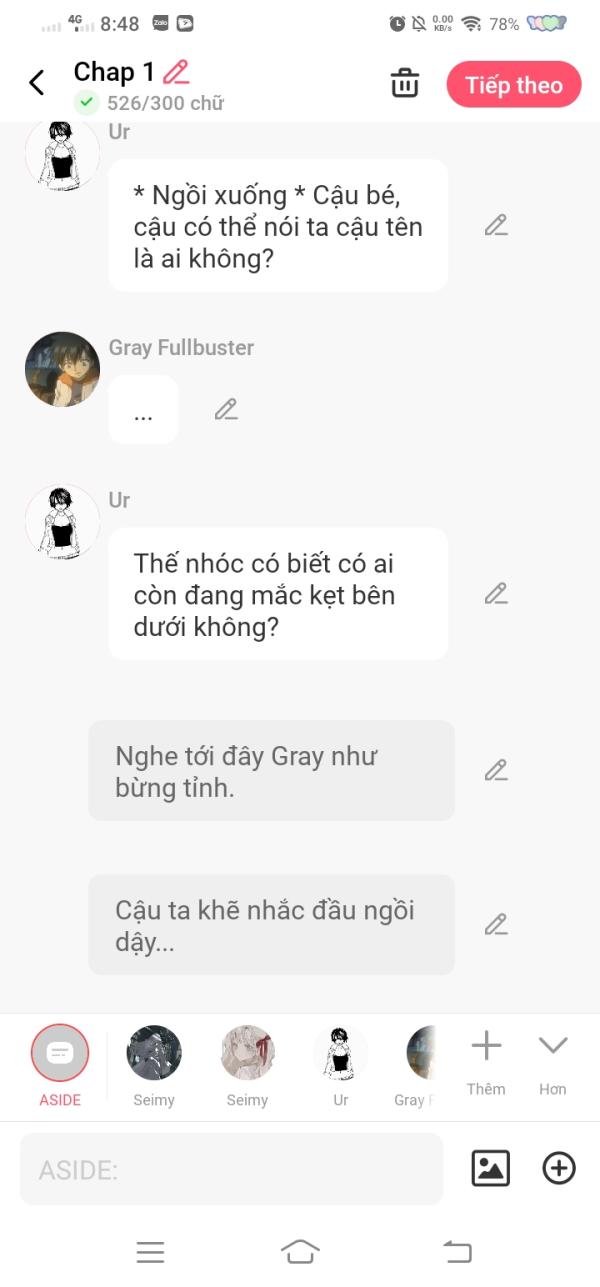This screenshot has height=1287, width=600.
Task: Select Gray as the speaking character
Action: 422,1053
